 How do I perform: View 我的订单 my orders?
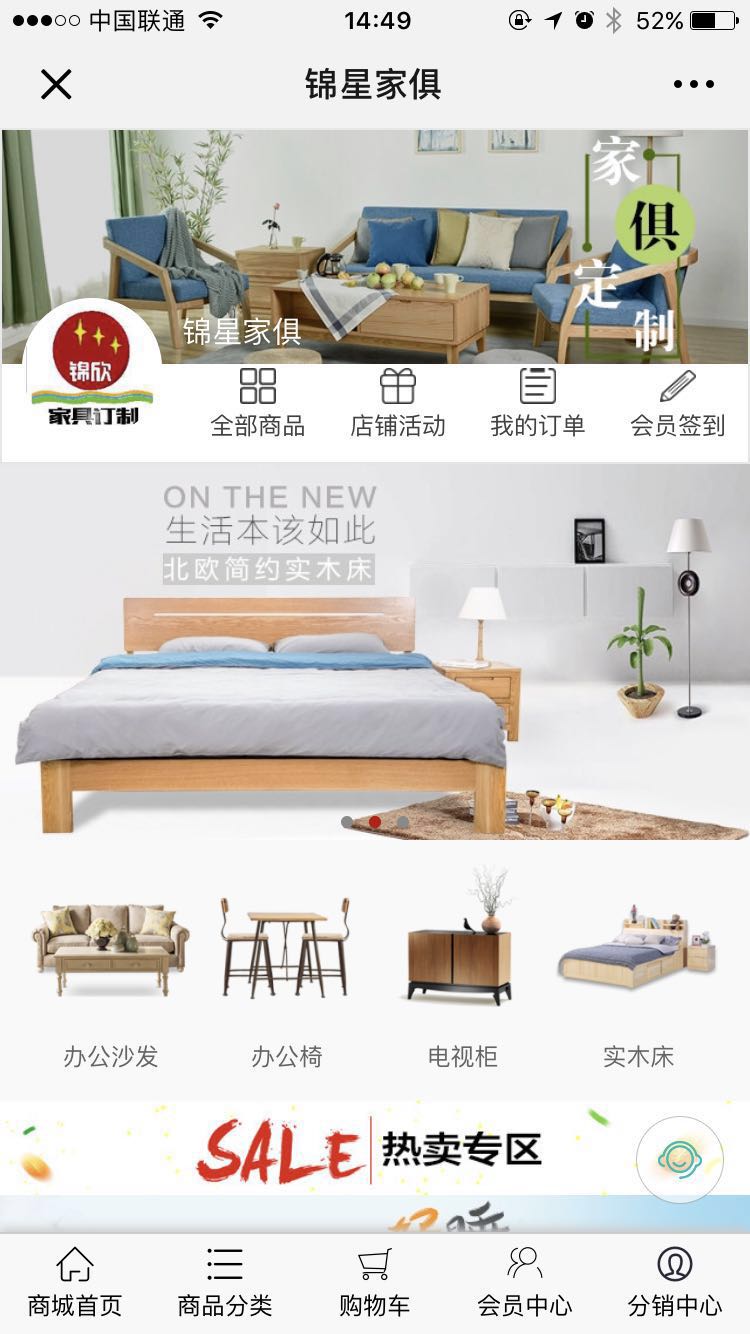click(537, 403)
